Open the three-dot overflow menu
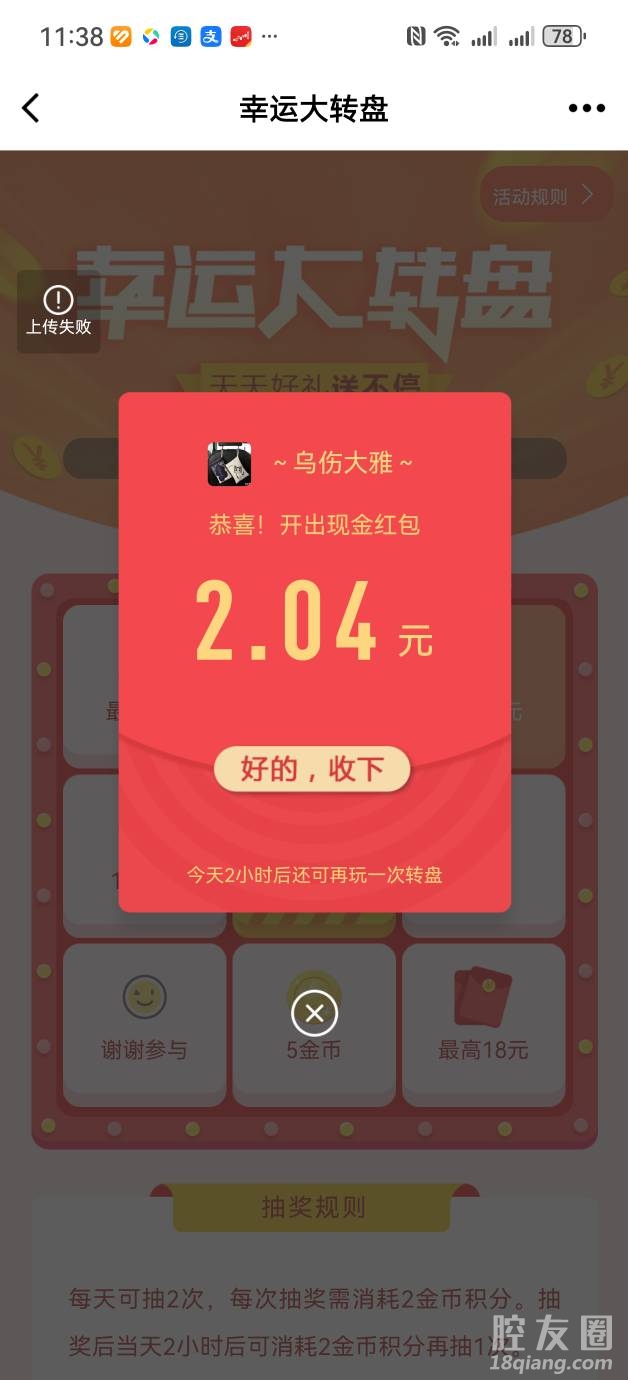Viewport: 628px width, 1380px height. [x=586, y=108]
